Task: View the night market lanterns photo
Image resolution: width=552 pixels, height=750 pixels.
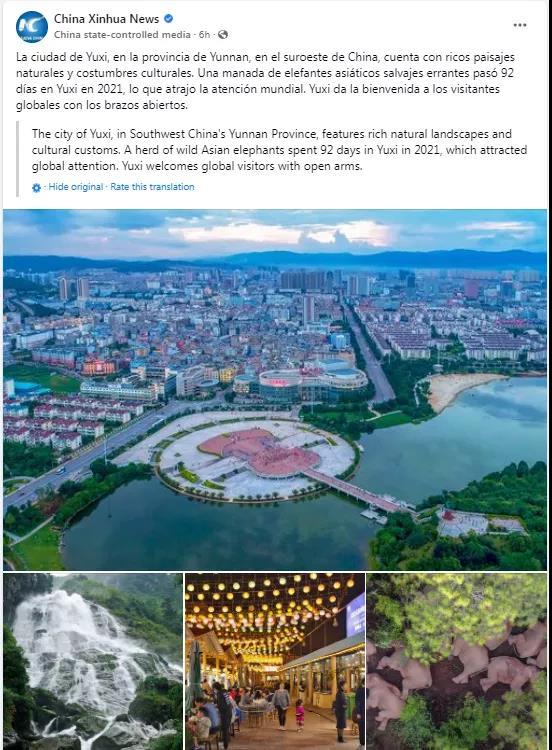Action: 275,662
